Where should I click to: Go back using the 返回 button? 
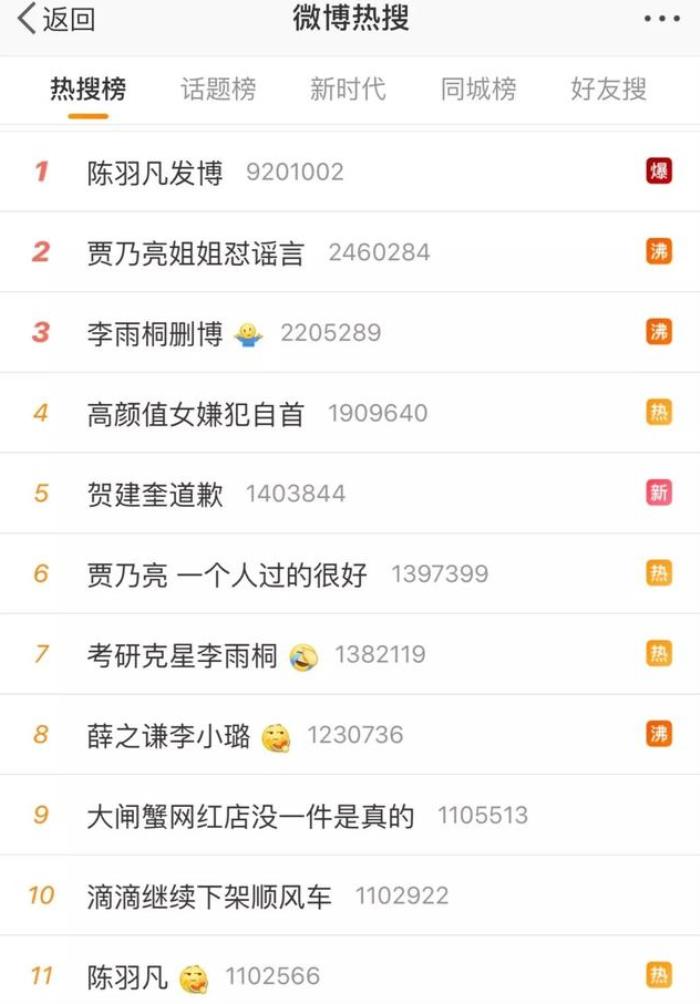tap(56, 20)
